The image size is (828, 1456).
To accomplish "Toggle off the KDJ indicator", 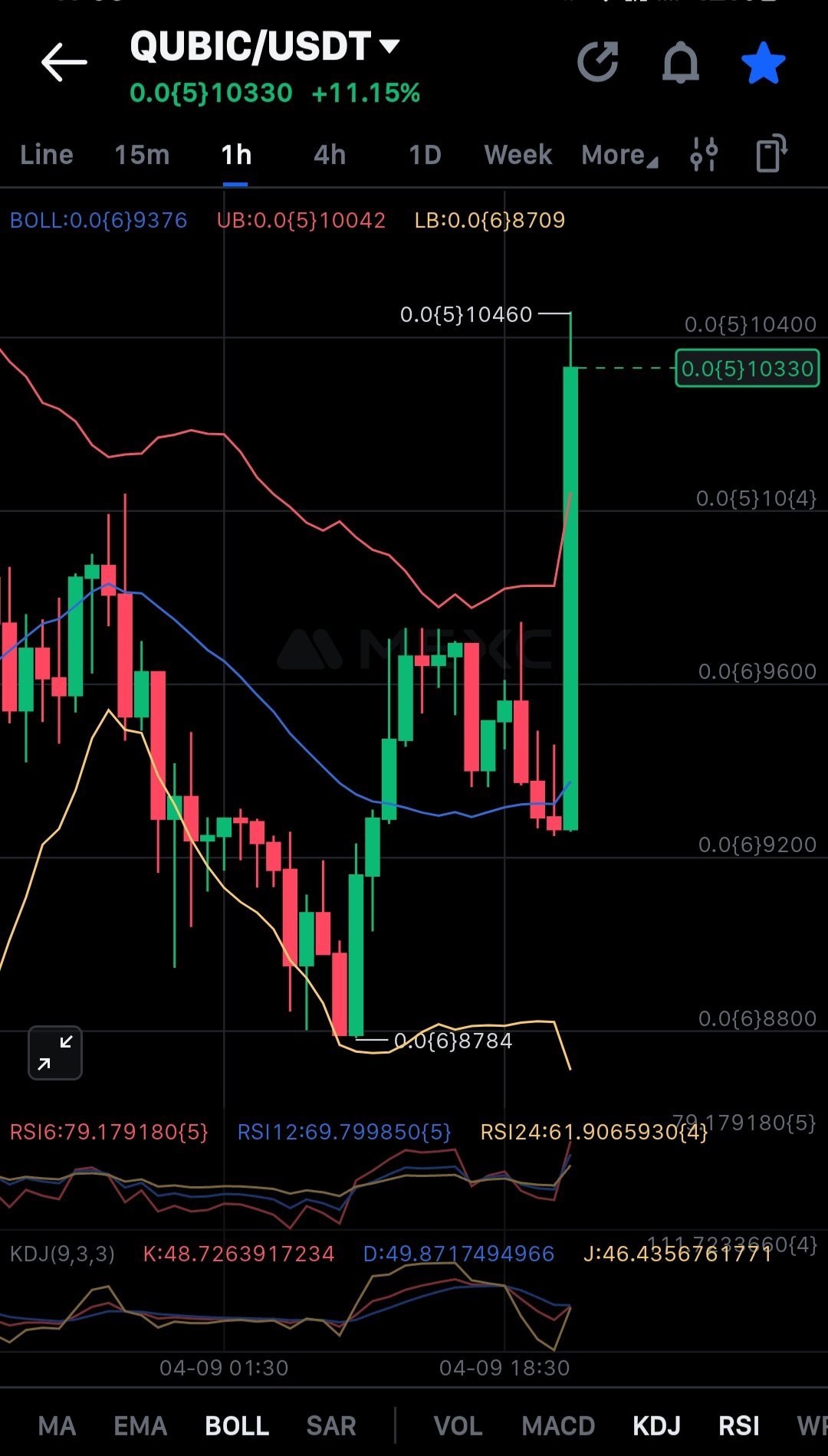I will tap(656, 1426).
